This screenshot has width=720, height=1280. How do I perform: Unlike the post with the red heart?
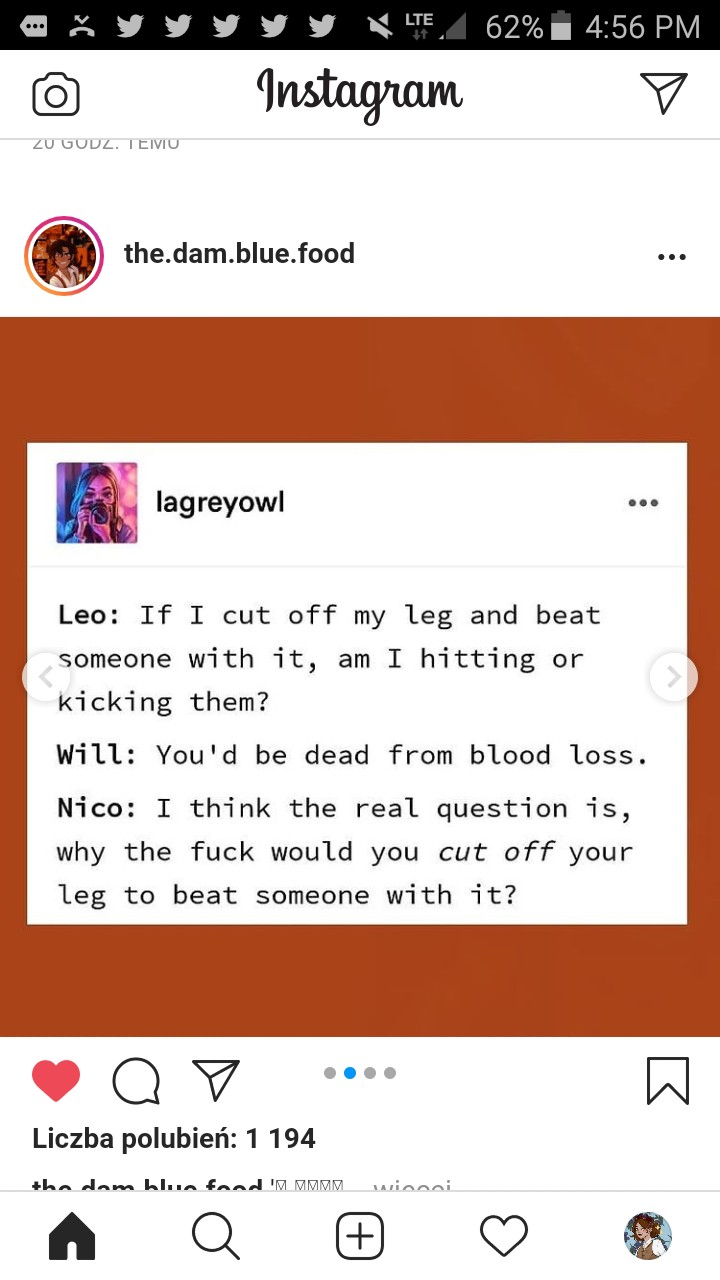click(x=56, y=1081)
